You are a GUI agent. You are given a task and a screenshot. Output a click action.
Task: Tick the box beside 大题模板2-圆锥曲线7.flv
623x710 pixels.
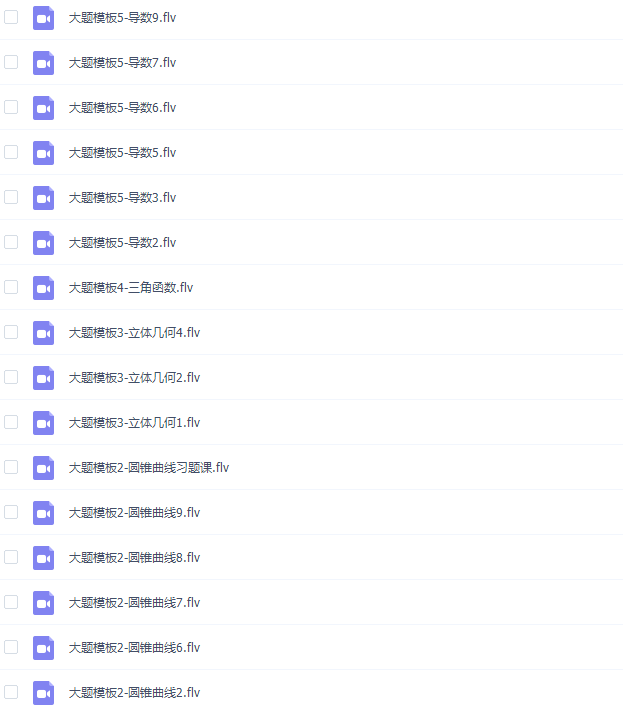click(11, 602)
